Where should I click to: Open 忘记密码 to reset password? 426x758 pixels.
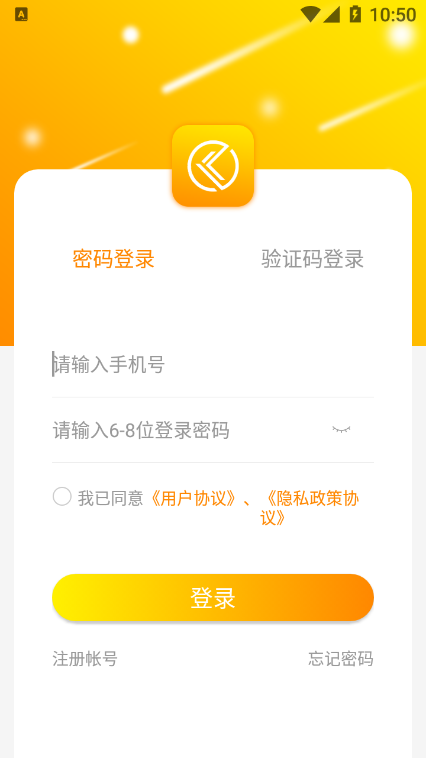point(341,659)
